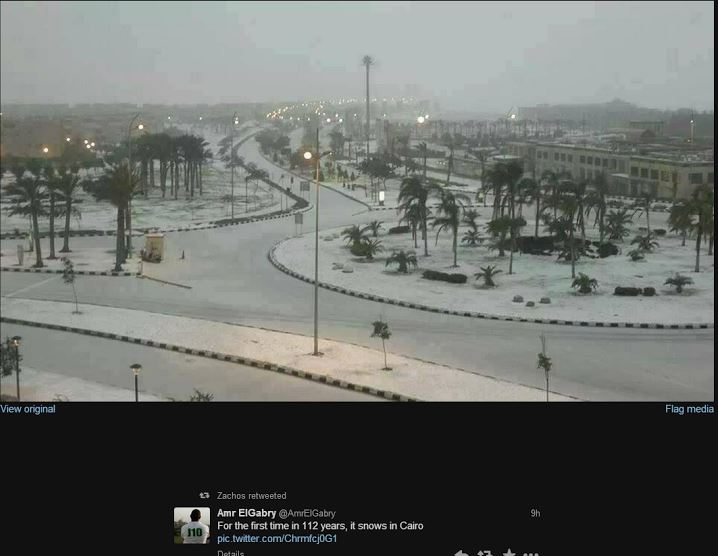Open the tweet Details link

click(230, 553)
